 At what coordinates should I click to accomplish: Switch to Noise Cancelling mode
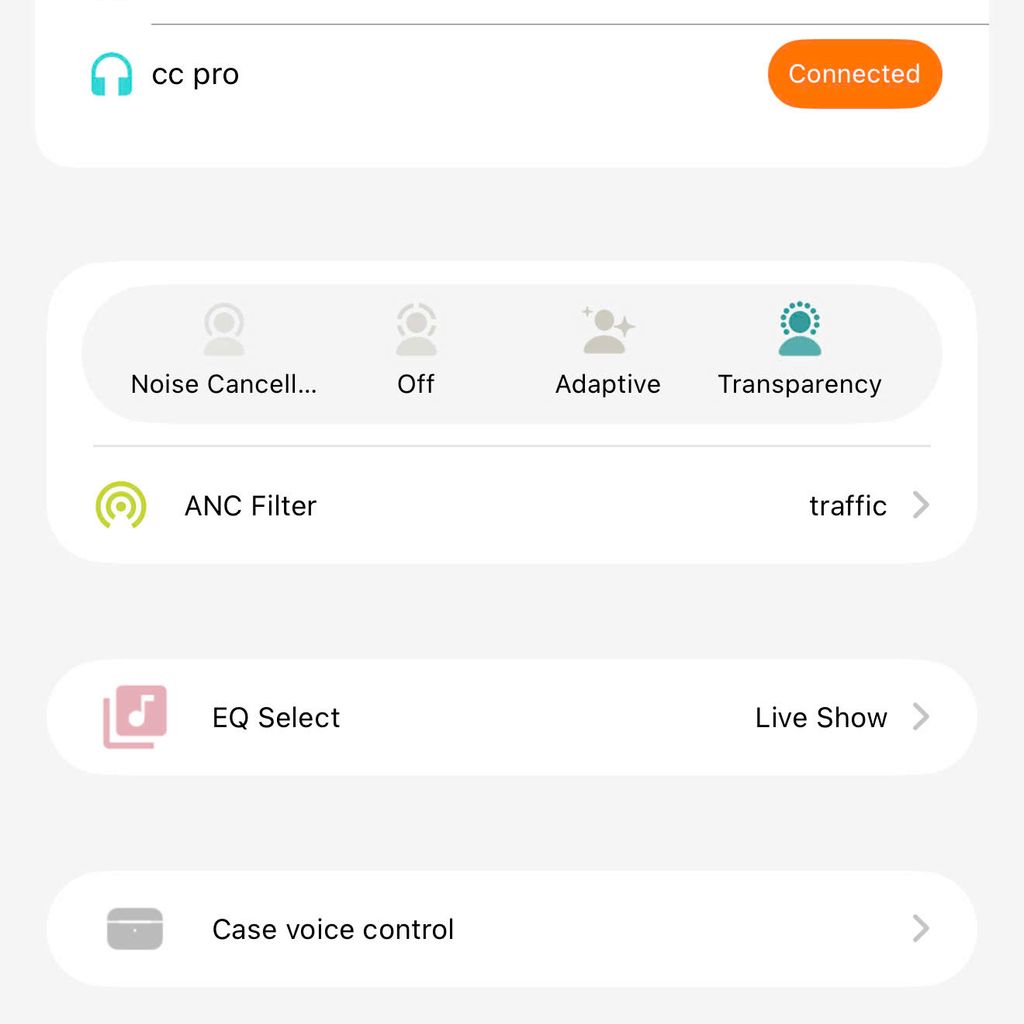pyautogui.click(x=224, y=352)
